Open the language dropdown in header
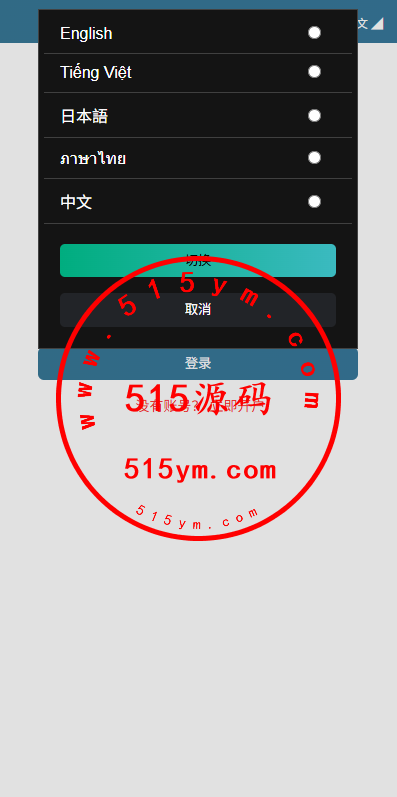The height and width of the screenshot is (797, 397). 371,23
